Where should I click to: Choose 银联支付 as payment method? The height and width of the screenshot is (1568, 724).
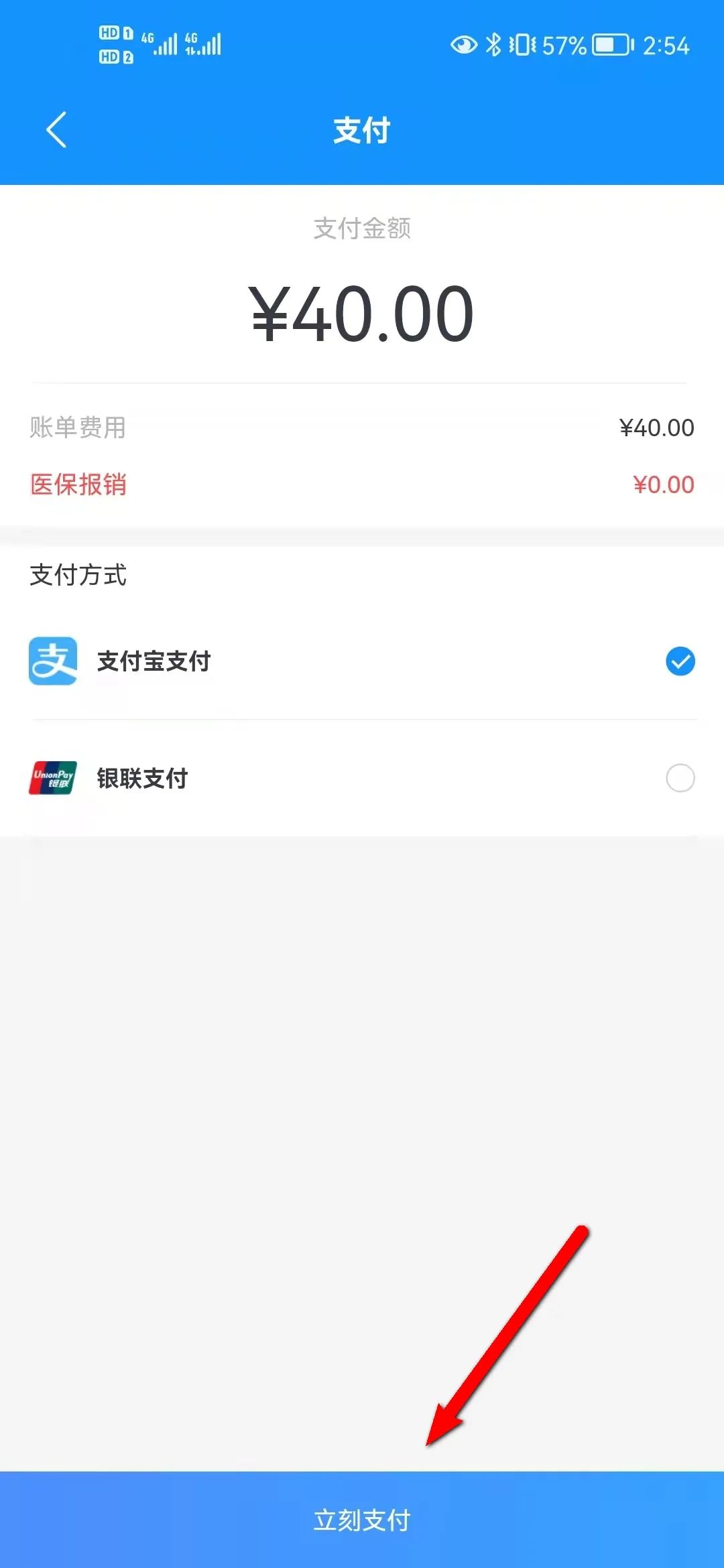click(x=680, y=778)
